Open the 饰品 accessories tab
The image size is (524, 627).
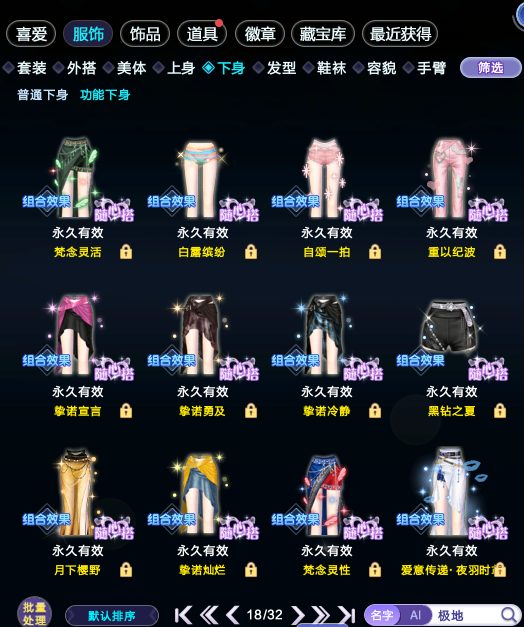(x=145, y=34)
